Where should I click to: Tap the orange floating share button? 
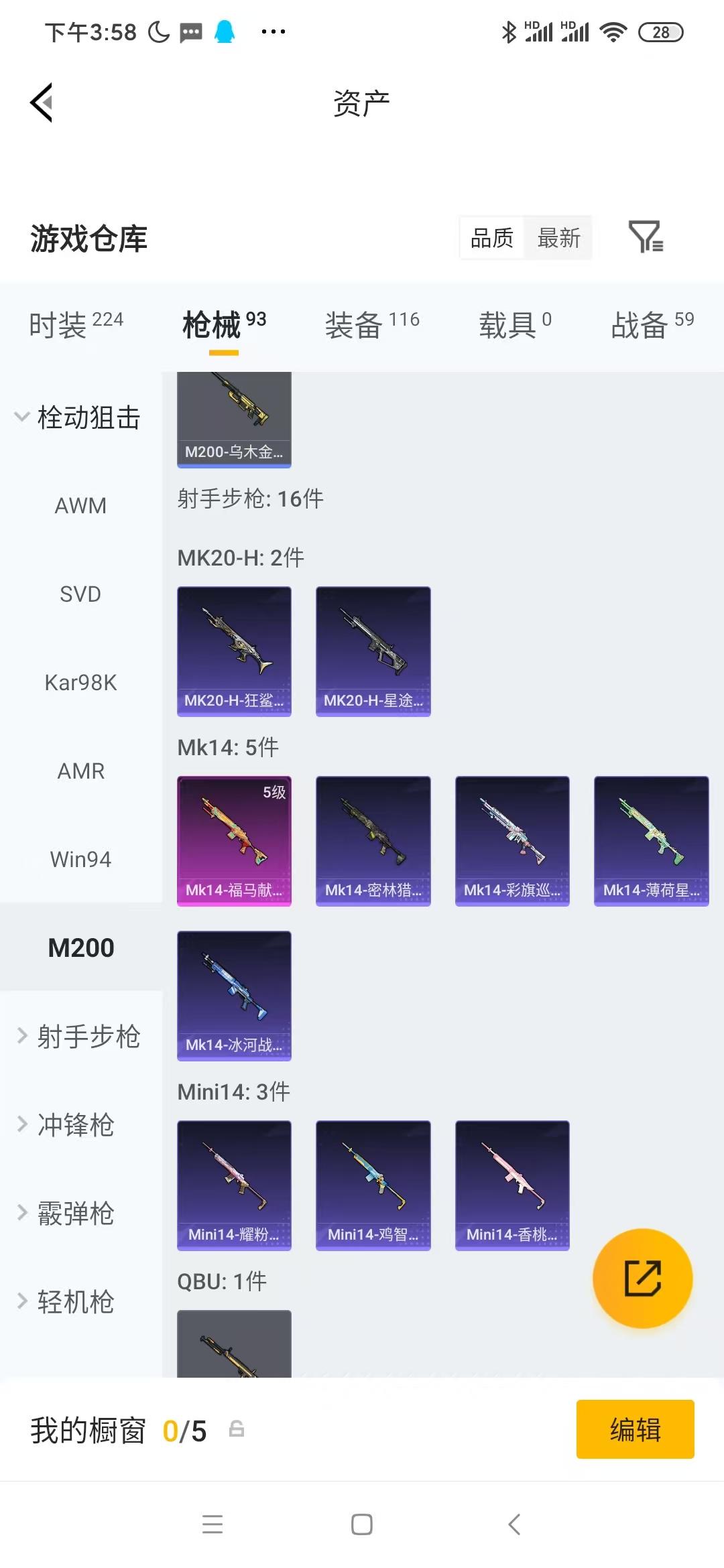point(642,1278)
